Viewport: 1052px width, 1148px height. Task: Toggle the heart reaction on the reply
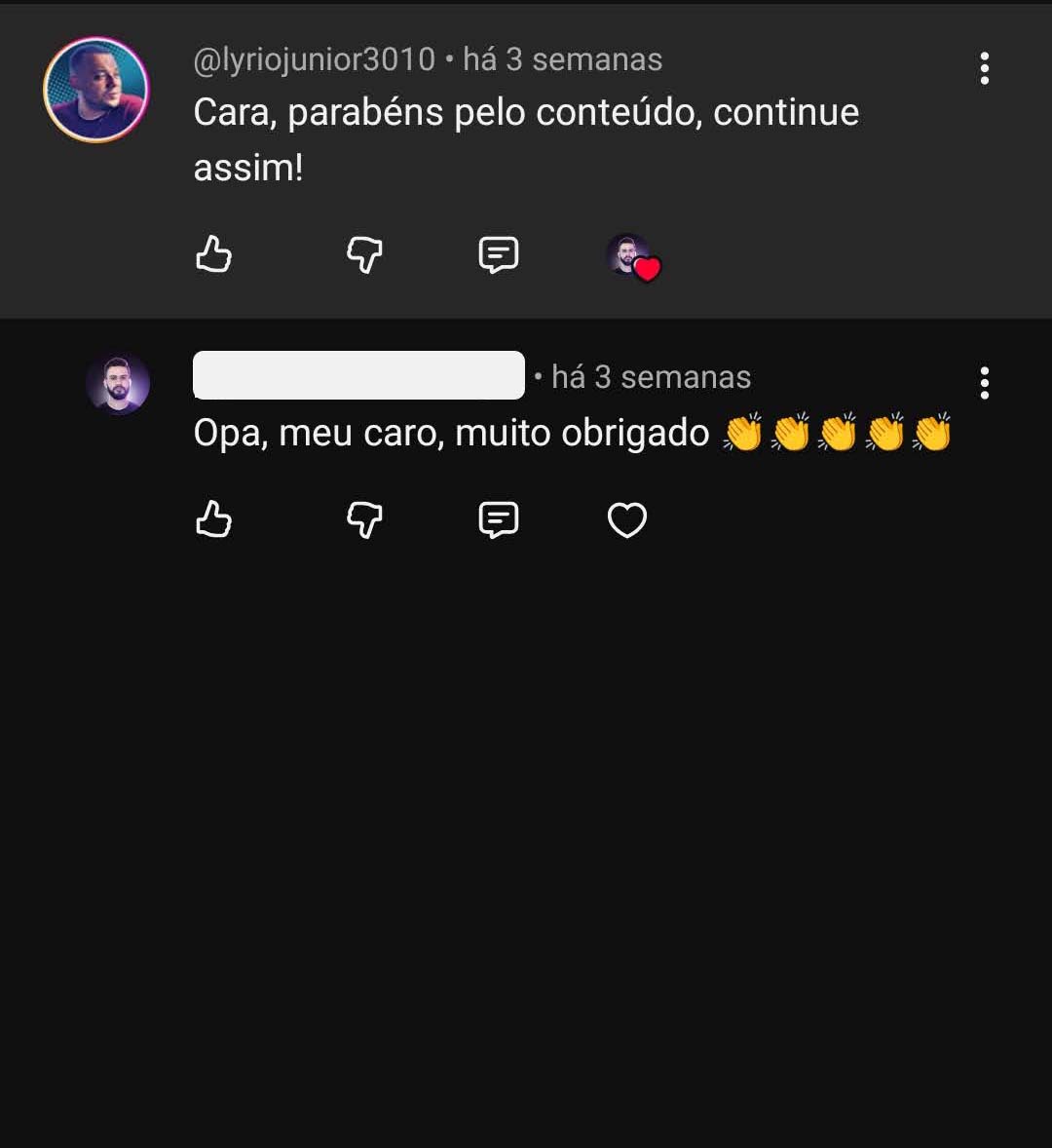(x=626, y=519)
